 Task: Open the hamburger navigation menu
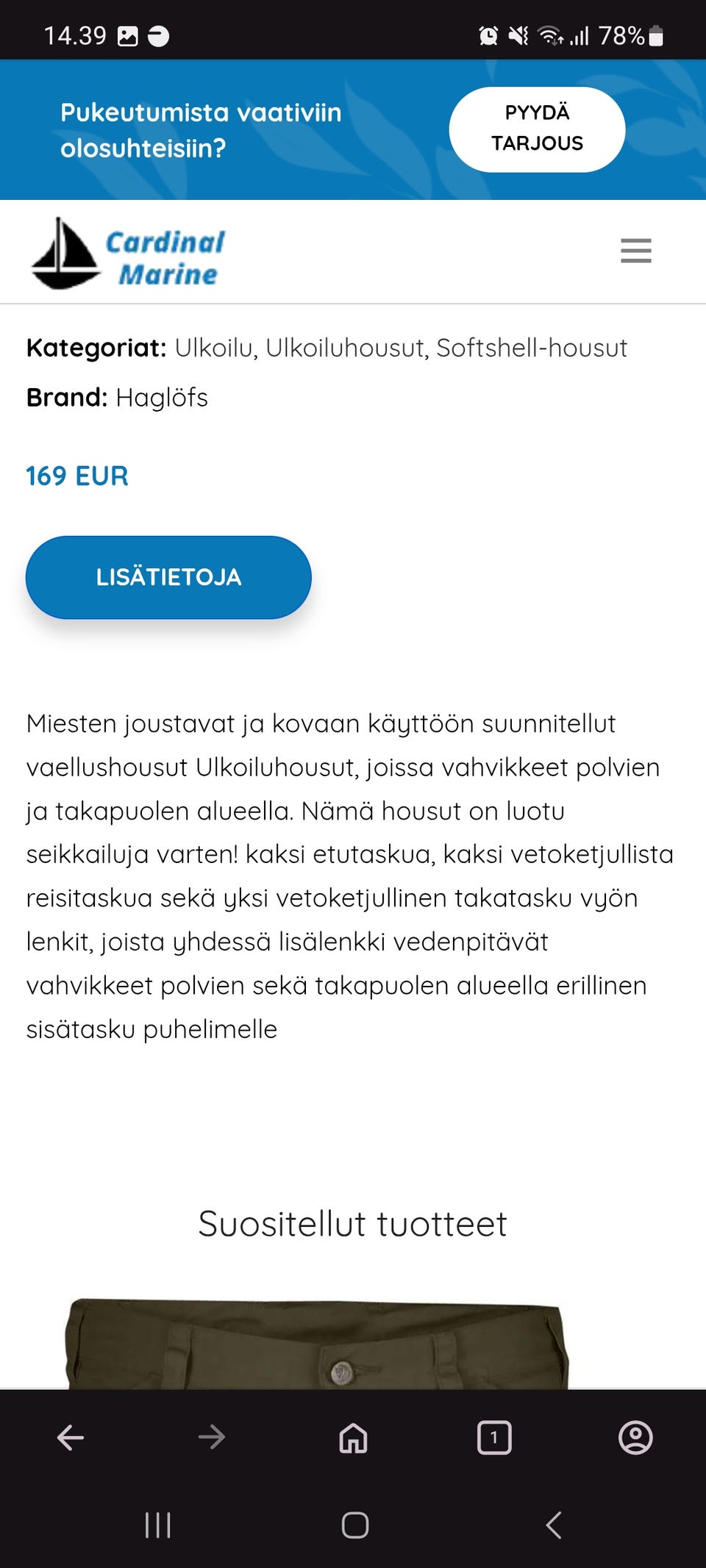[x=635, y=251]
